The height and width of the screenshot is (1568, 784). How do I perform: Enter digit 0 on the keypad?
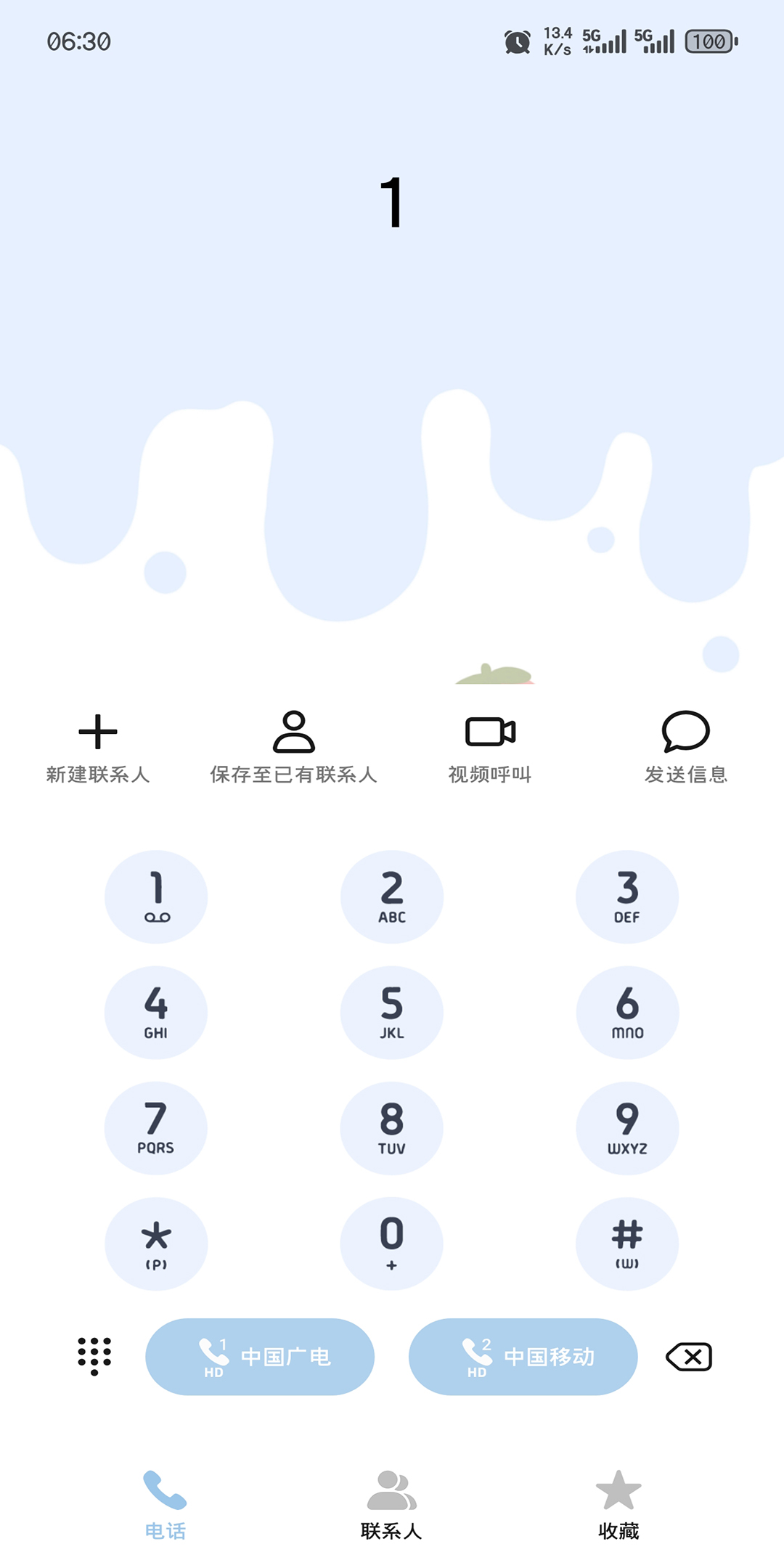click(x=392, y=1243)
